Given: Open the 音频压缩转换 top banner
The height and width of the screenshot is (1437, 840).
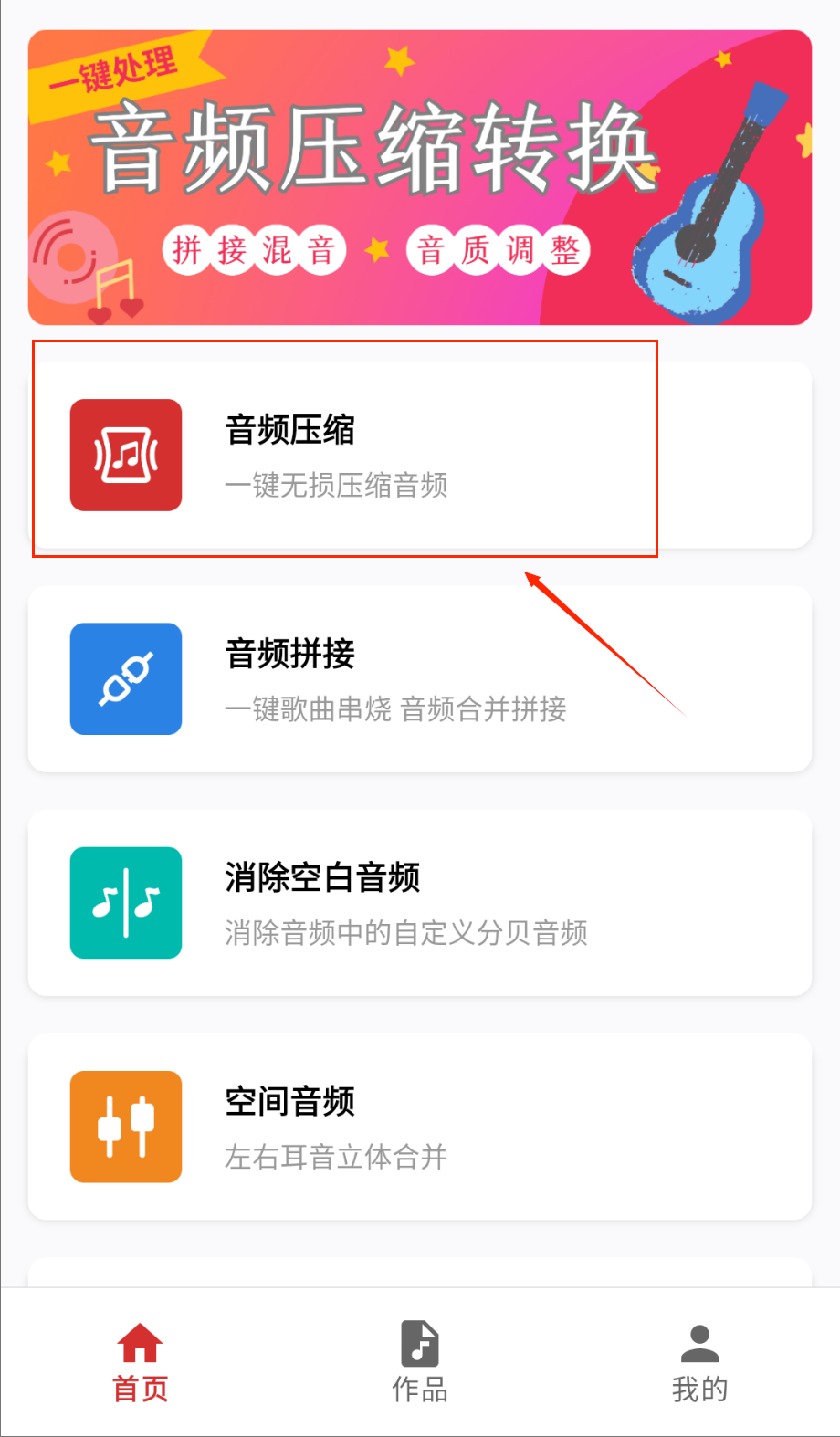Looking at the screenshot, I should point(419,177).
